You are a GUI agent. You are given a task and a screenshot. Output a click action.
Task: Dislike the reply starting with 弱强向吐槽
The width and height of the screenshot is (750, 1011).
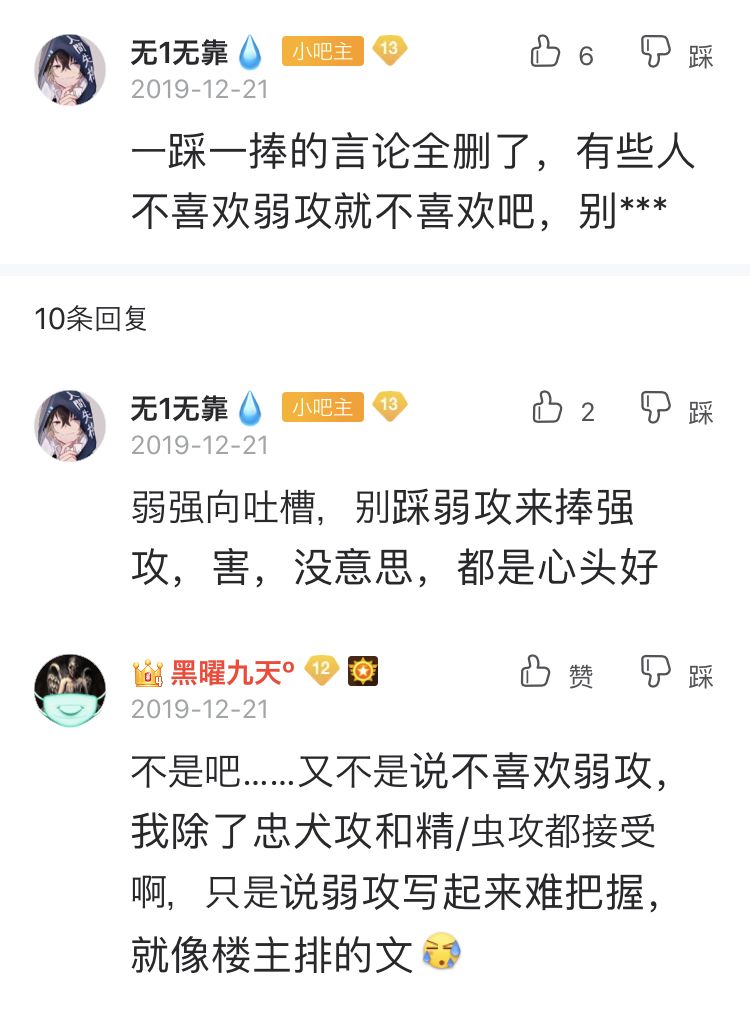pyautogui.click(x=657, y=408)
